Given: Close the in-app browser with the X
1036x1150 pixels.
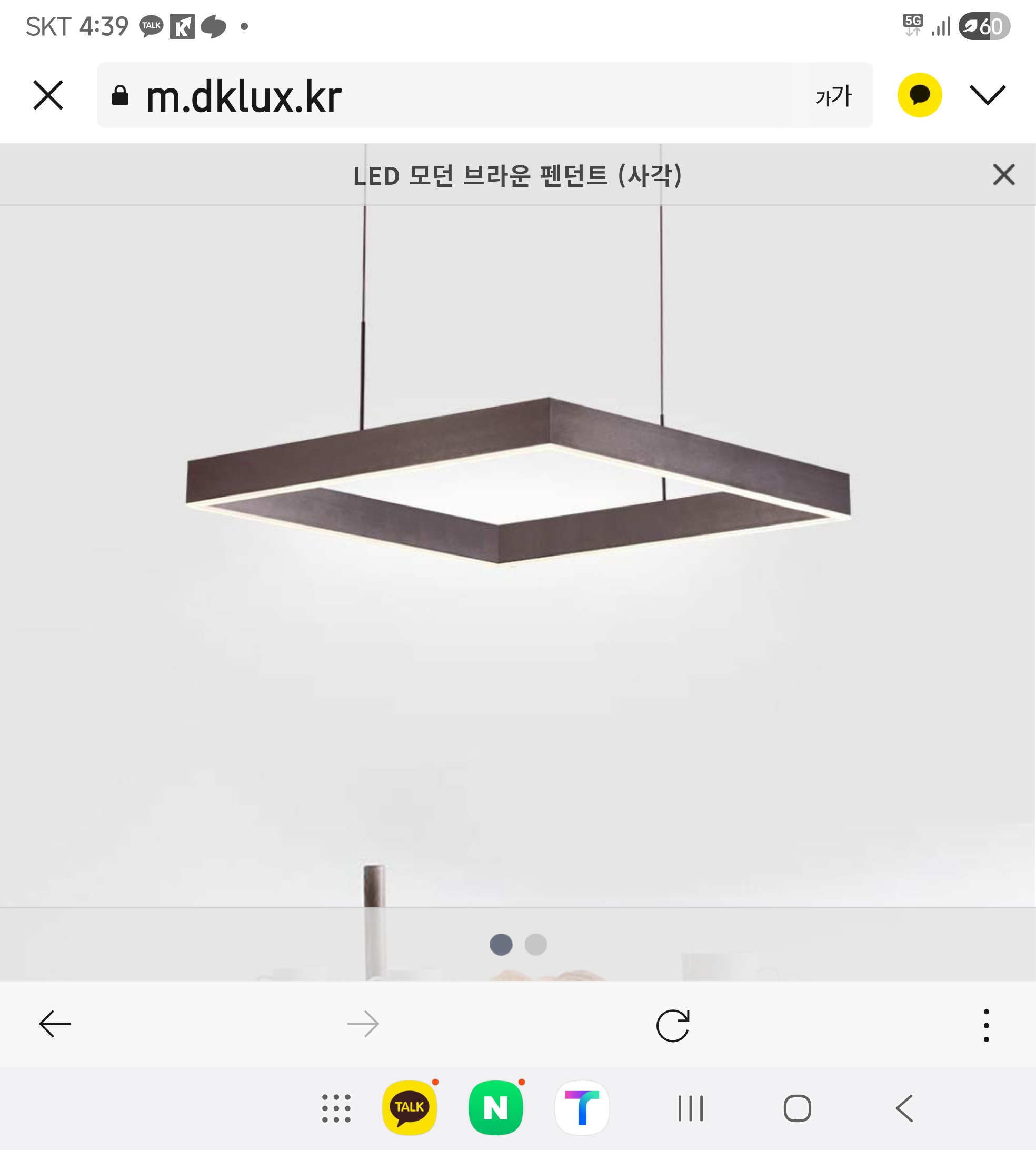Looking at the screenshot, I should [x=48, y=94].
